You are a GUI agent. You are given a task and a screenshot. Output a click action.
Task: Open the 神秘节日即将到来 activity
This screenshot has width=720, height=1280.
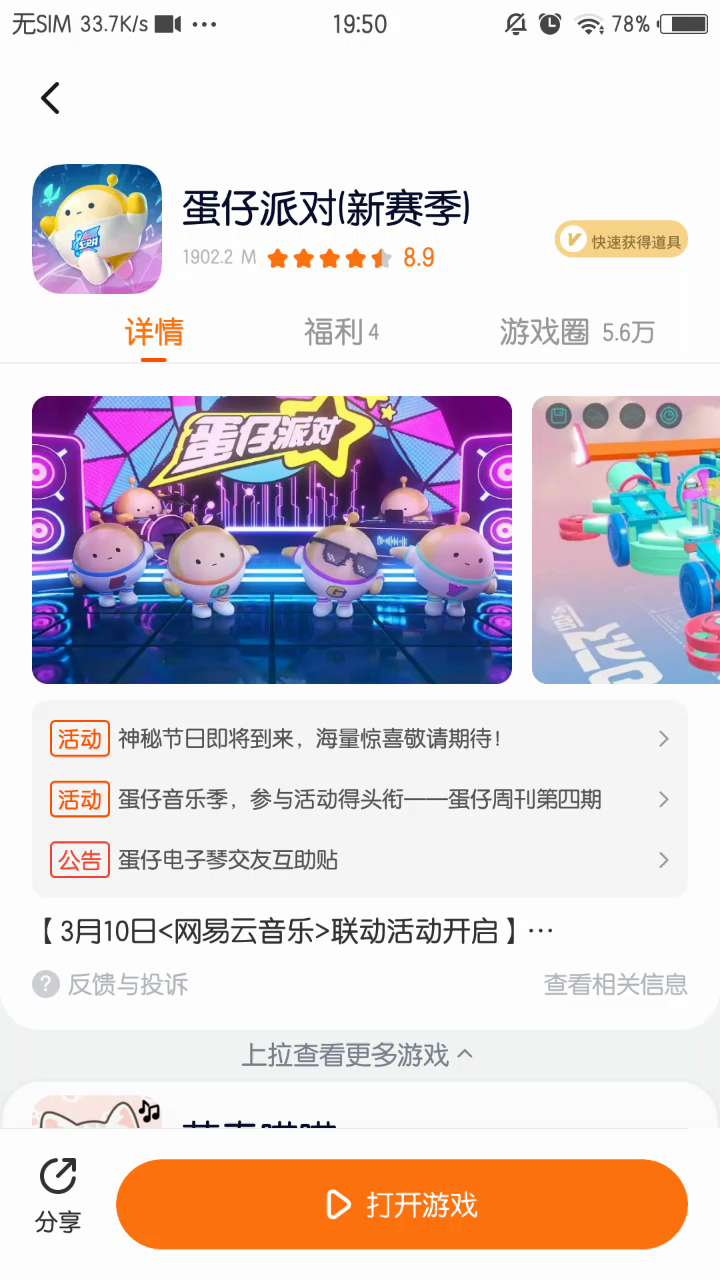(x=360, y=739)
